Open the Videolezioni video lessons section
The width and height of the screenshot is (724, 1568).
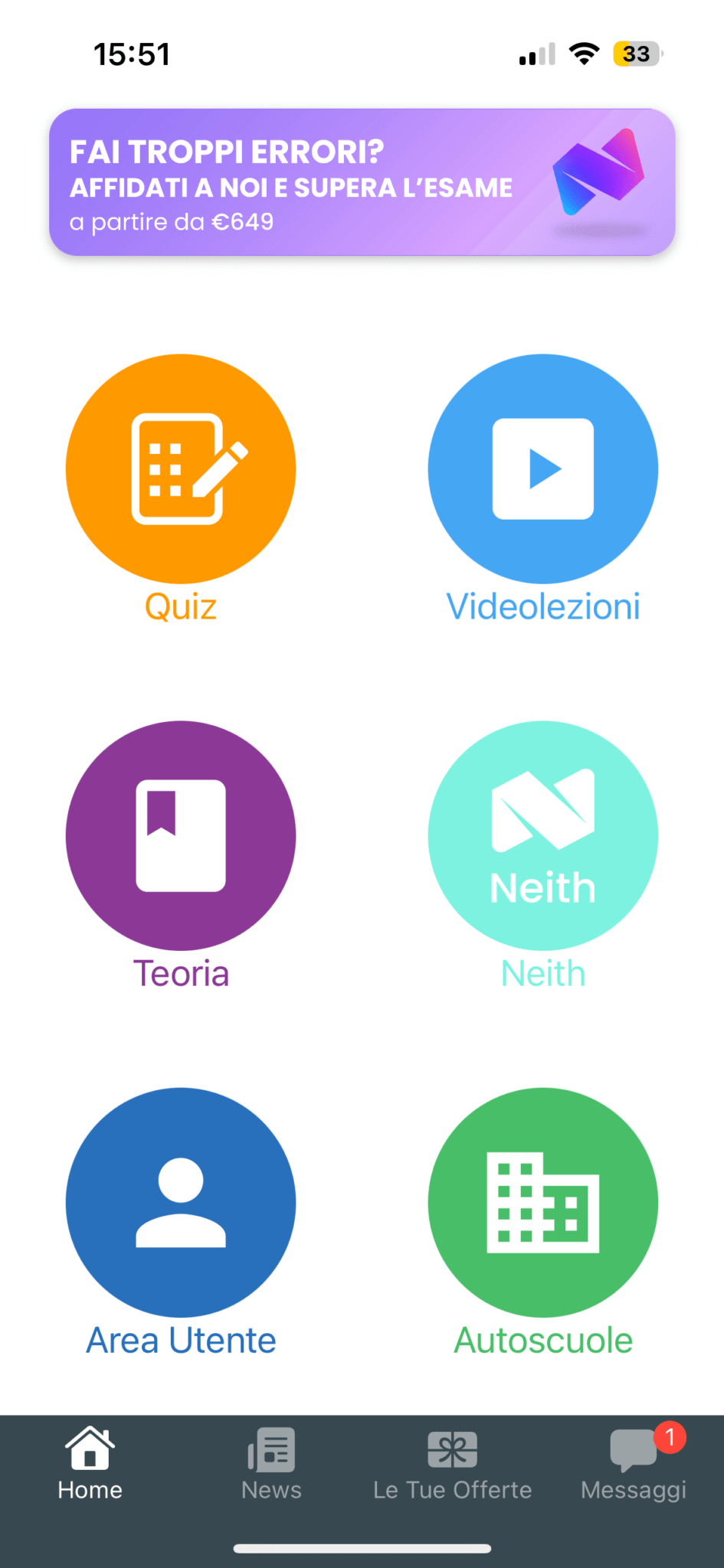click(x=542, y=469)
